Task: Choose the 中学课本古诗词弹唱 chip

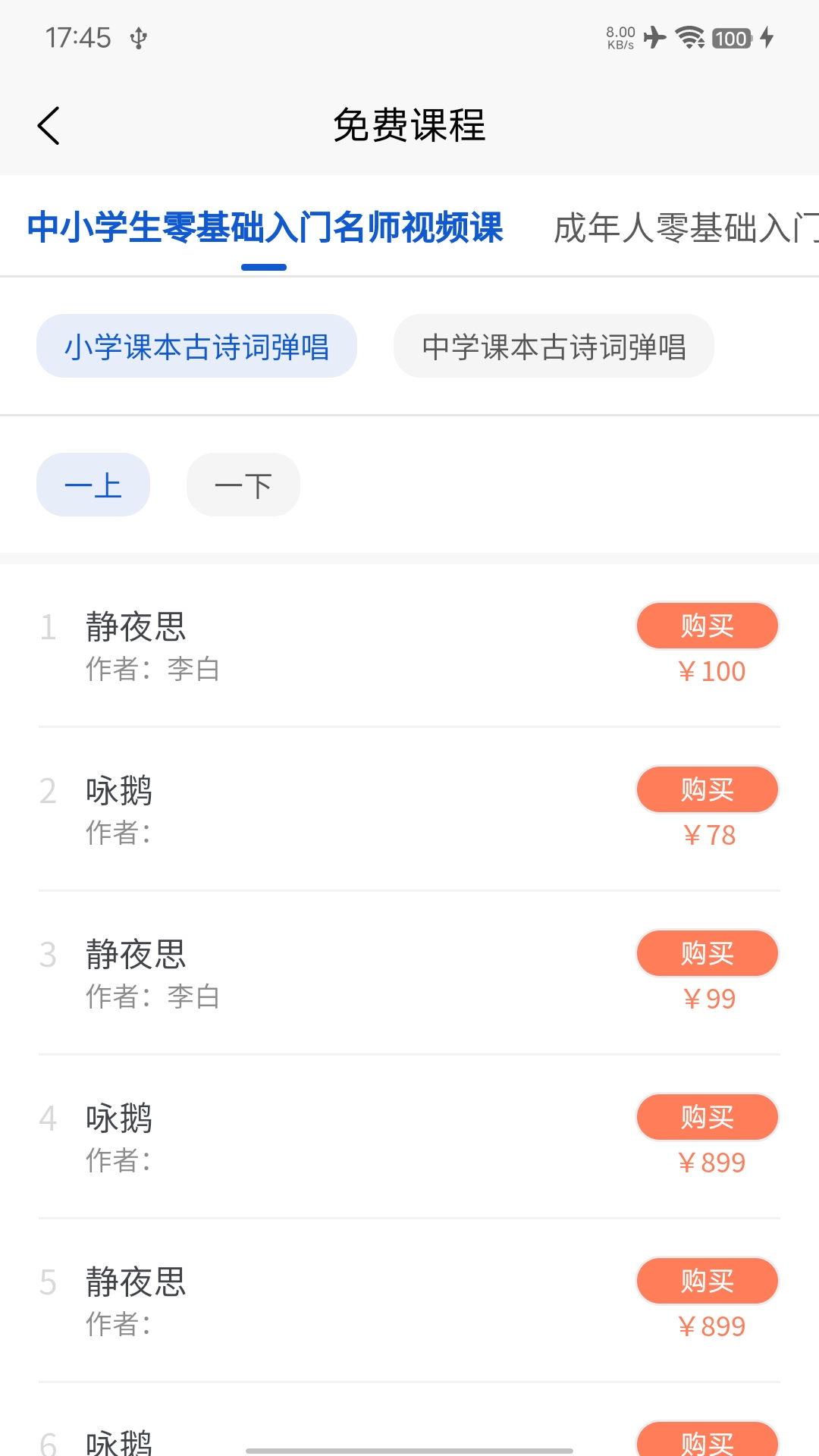Action: point(554,347)
